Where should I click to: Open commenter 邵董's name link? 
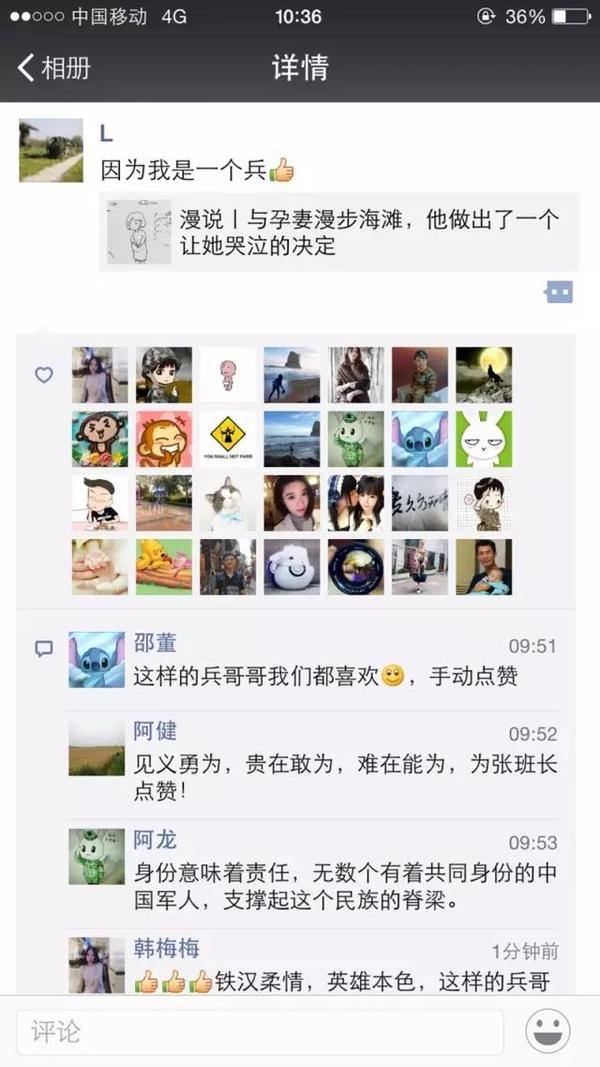pos(154,643)
